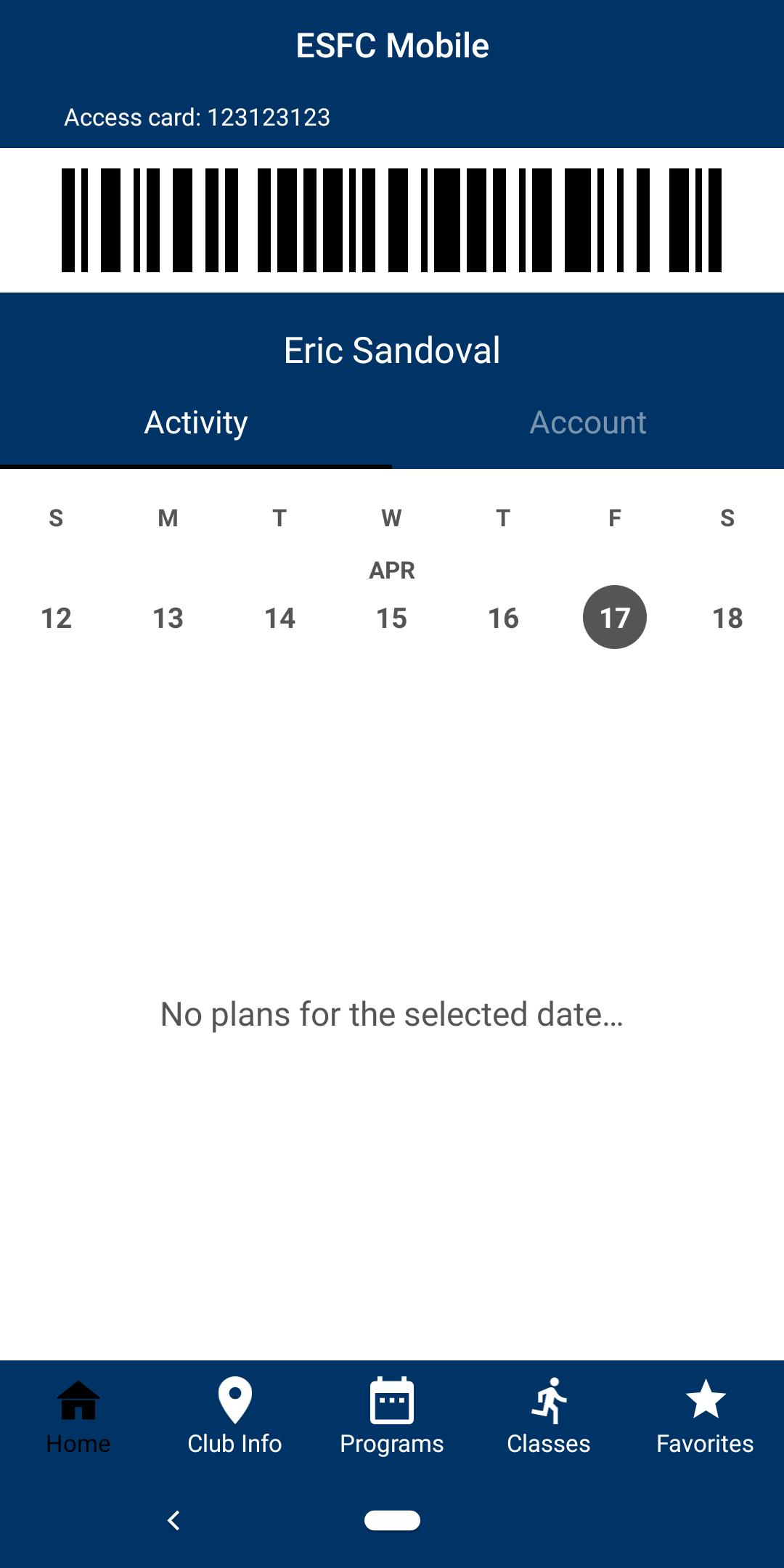Image resolution: width=784 pixels, height=1568 pixels.
Task: Open the Home tab
Action: click(x=78, y=1416)
